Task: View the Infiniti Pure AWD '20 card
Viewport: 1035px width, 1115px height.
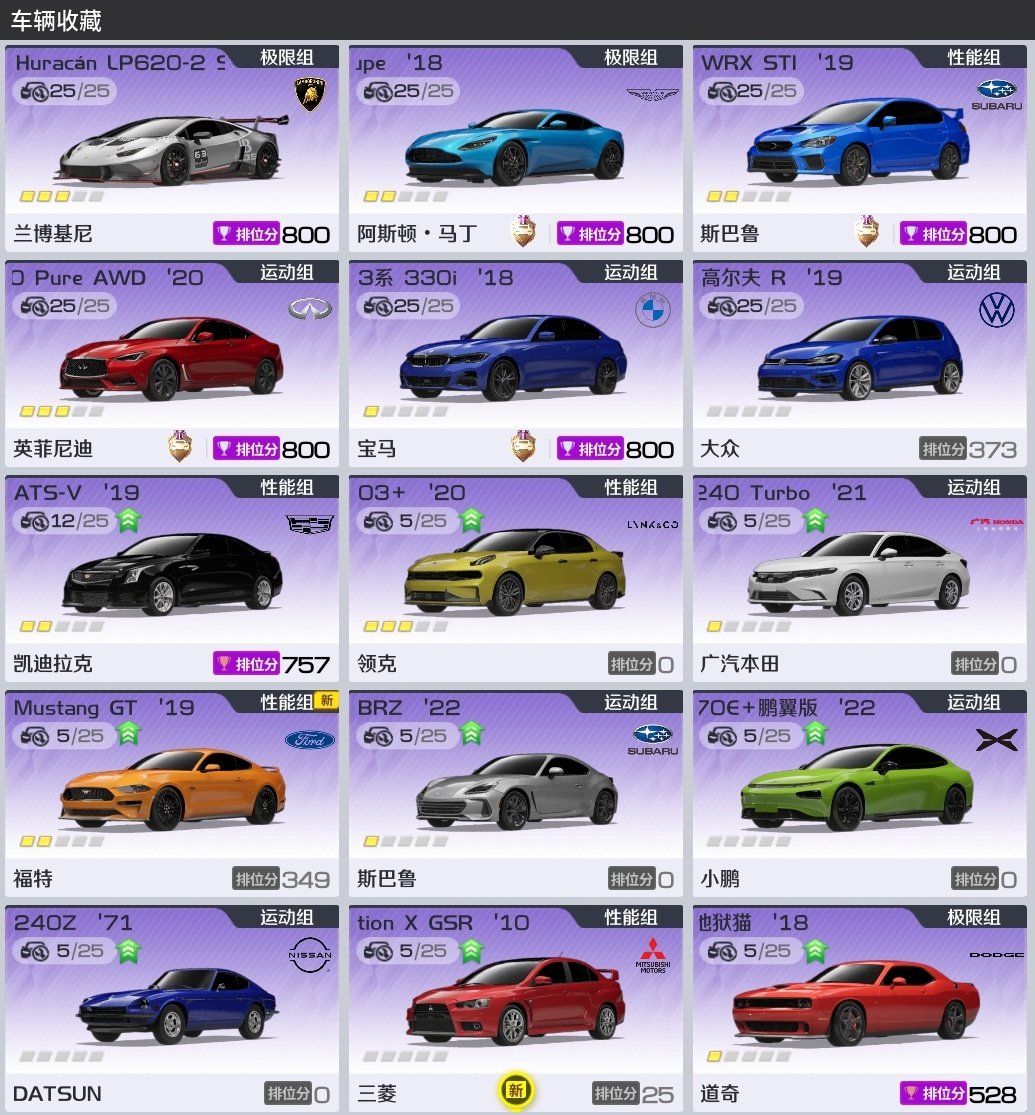Action: point(172,363)
